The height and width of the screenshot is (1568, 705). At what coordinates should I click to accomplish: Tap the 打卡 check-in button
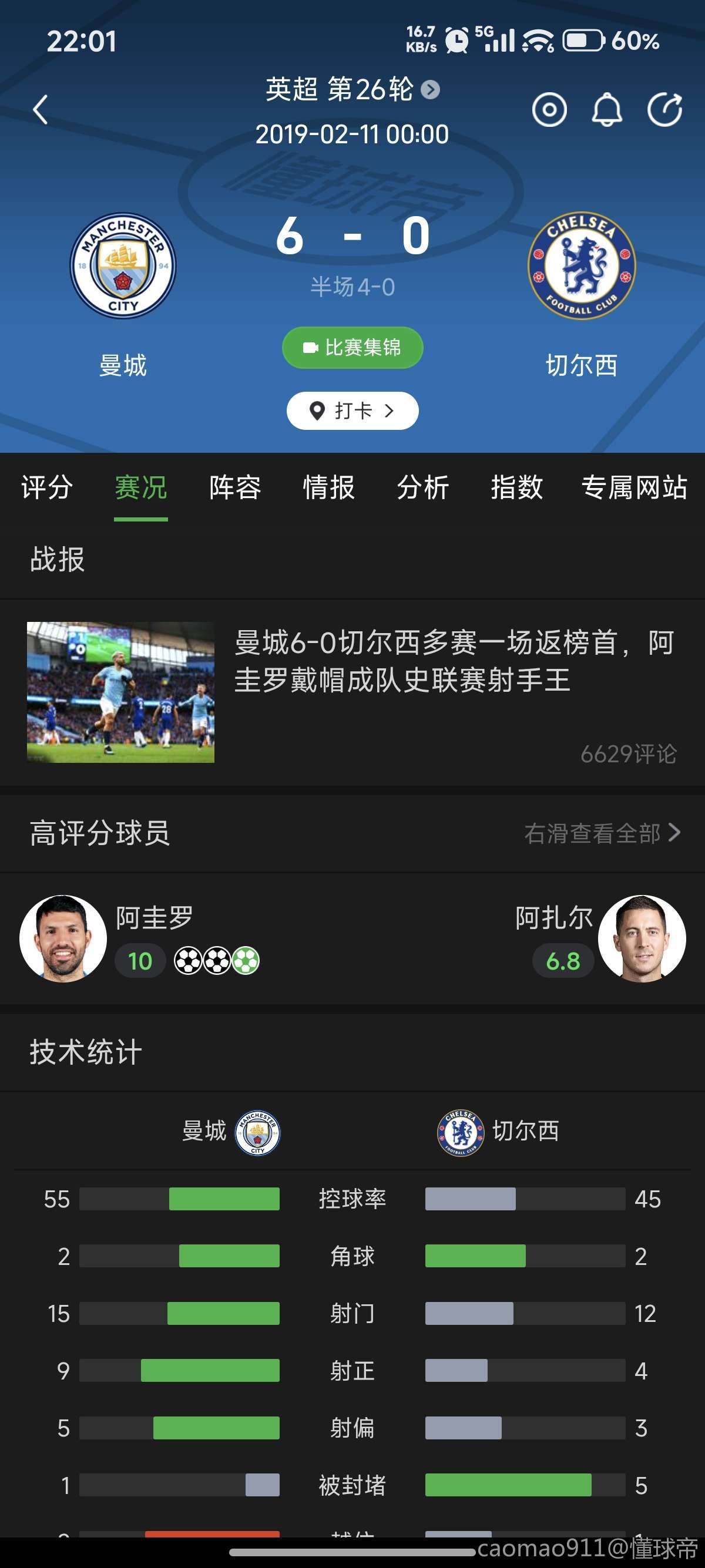pyautogui.click(x=352, y=411)
